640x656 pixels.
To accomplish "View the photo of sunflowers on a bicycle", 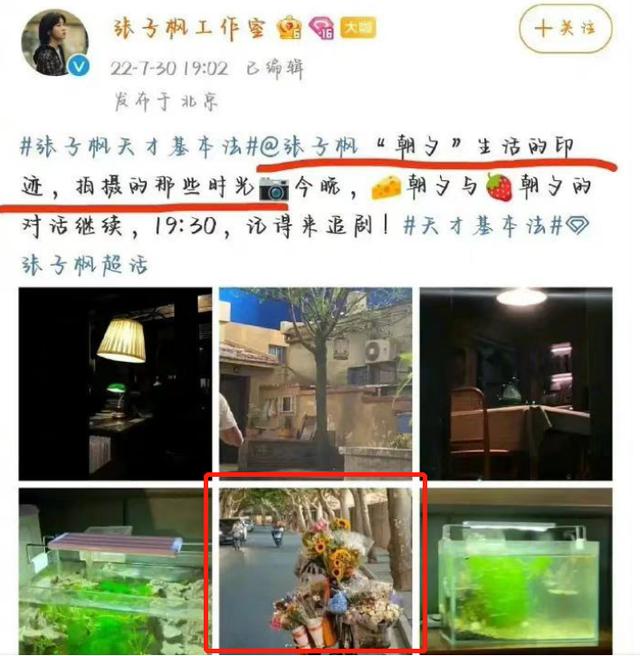I will click(x=315, y=565).
